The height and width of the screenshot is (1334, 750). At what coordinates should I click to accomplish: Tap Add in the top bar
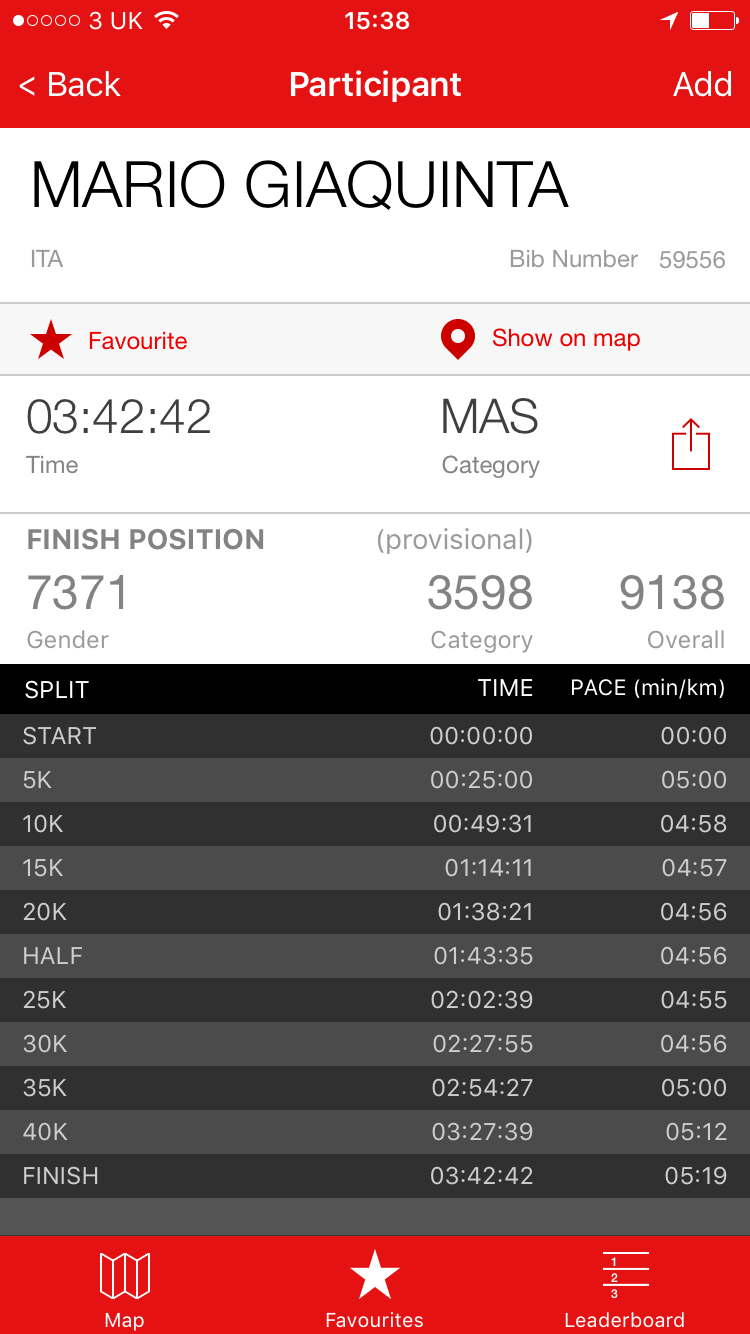point(702,85)
